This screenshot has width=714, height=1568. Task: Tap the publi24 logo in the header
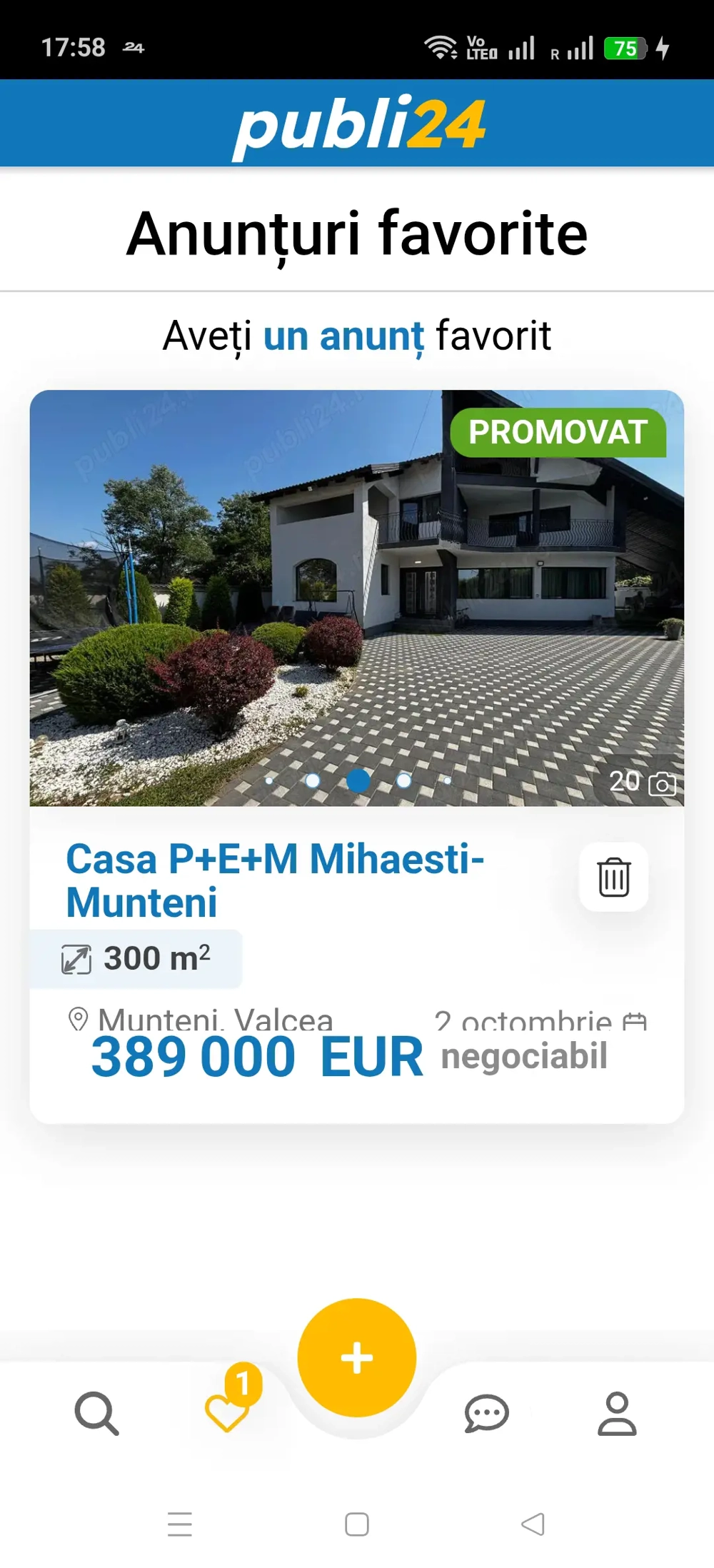pyautogui.click(x=357, y=124)
